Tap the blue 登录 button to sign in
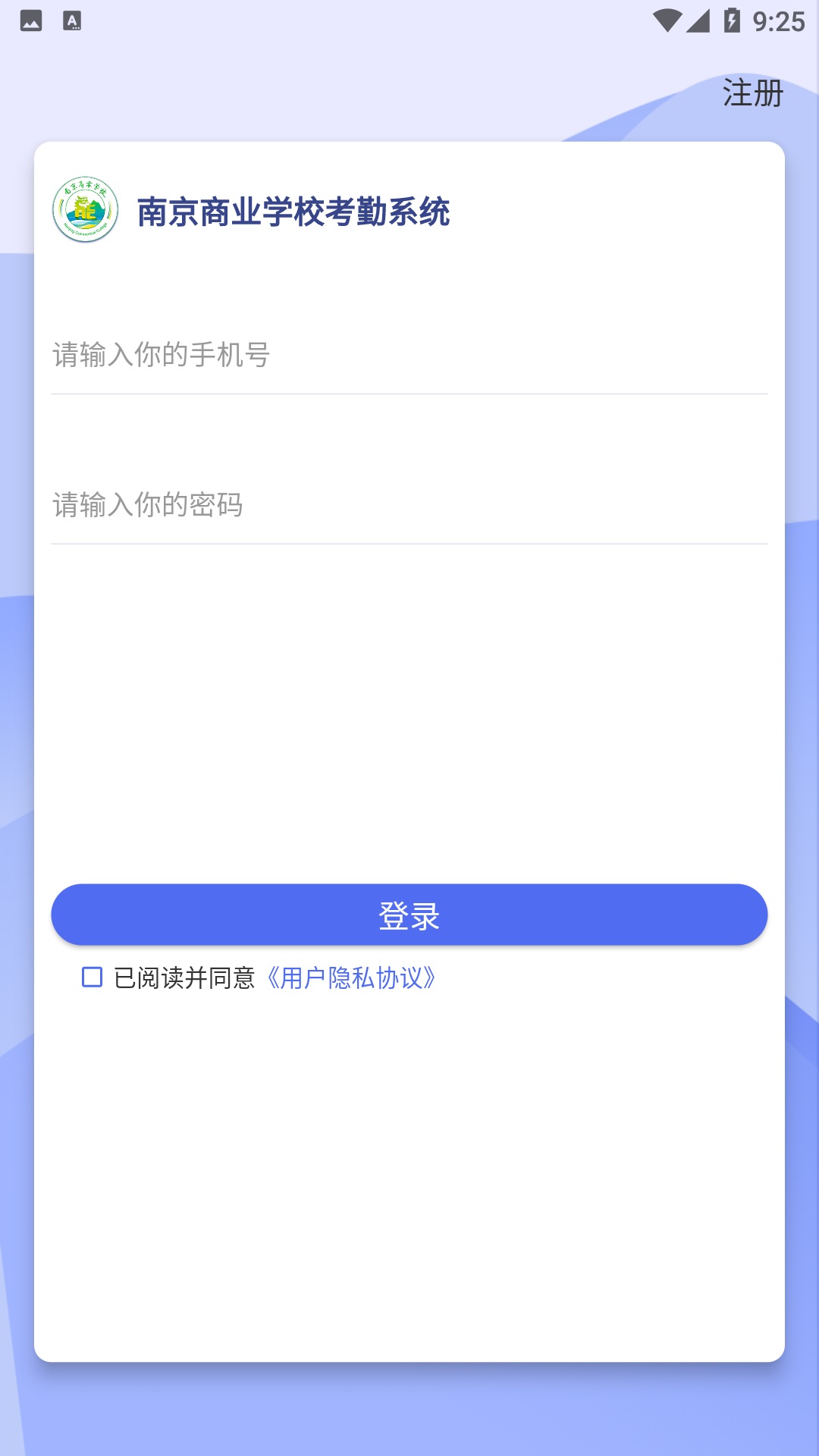This screenshot has height=1456, width=819. (x=409, y=915)
